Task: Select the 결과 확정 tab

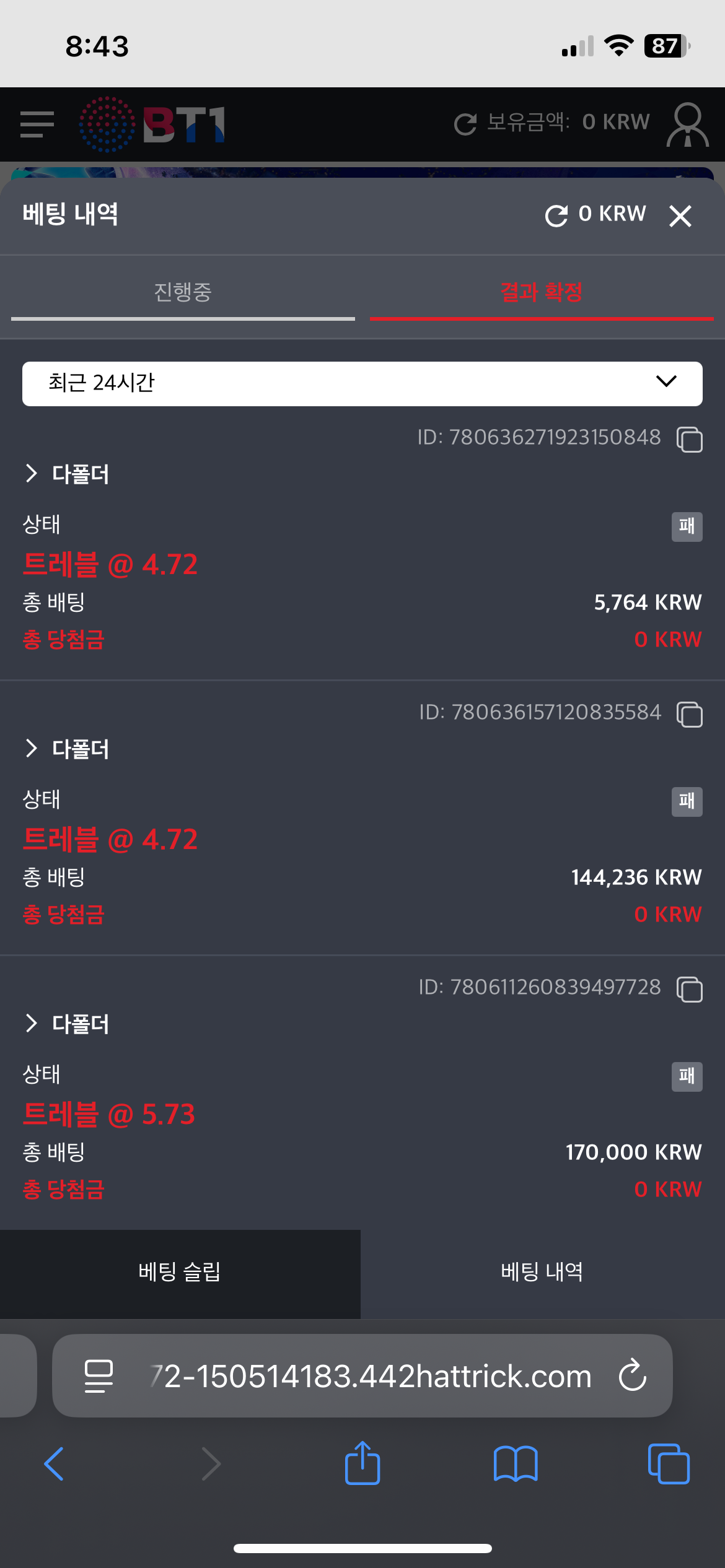Action: coord(542,292)
